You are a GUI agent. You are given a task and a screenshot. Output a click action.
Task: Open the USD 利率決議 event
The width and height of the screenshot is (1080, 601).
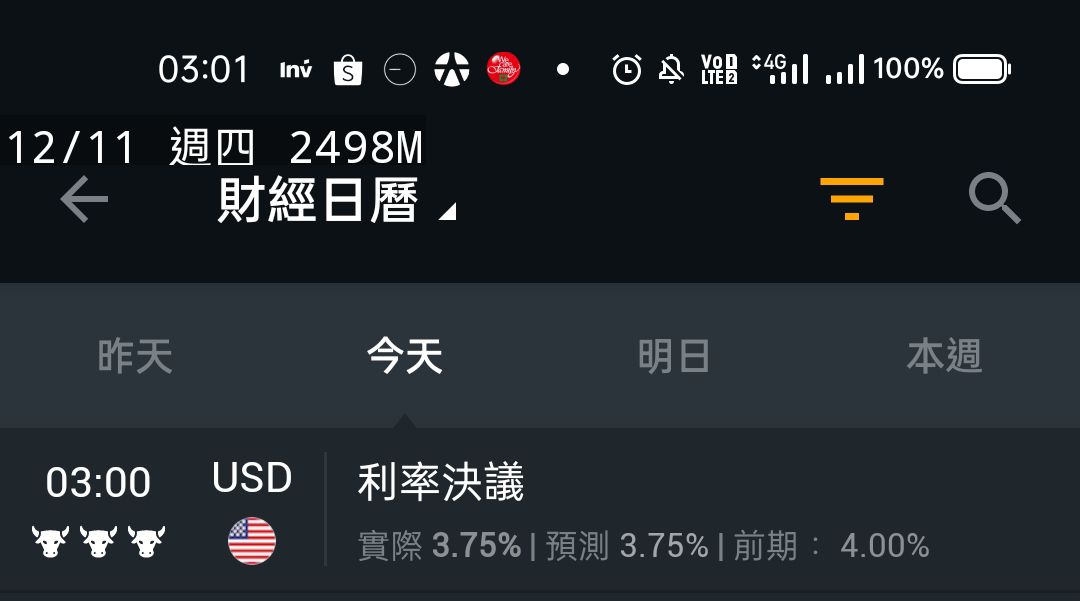pyautogui.click(x=540, y=512)
